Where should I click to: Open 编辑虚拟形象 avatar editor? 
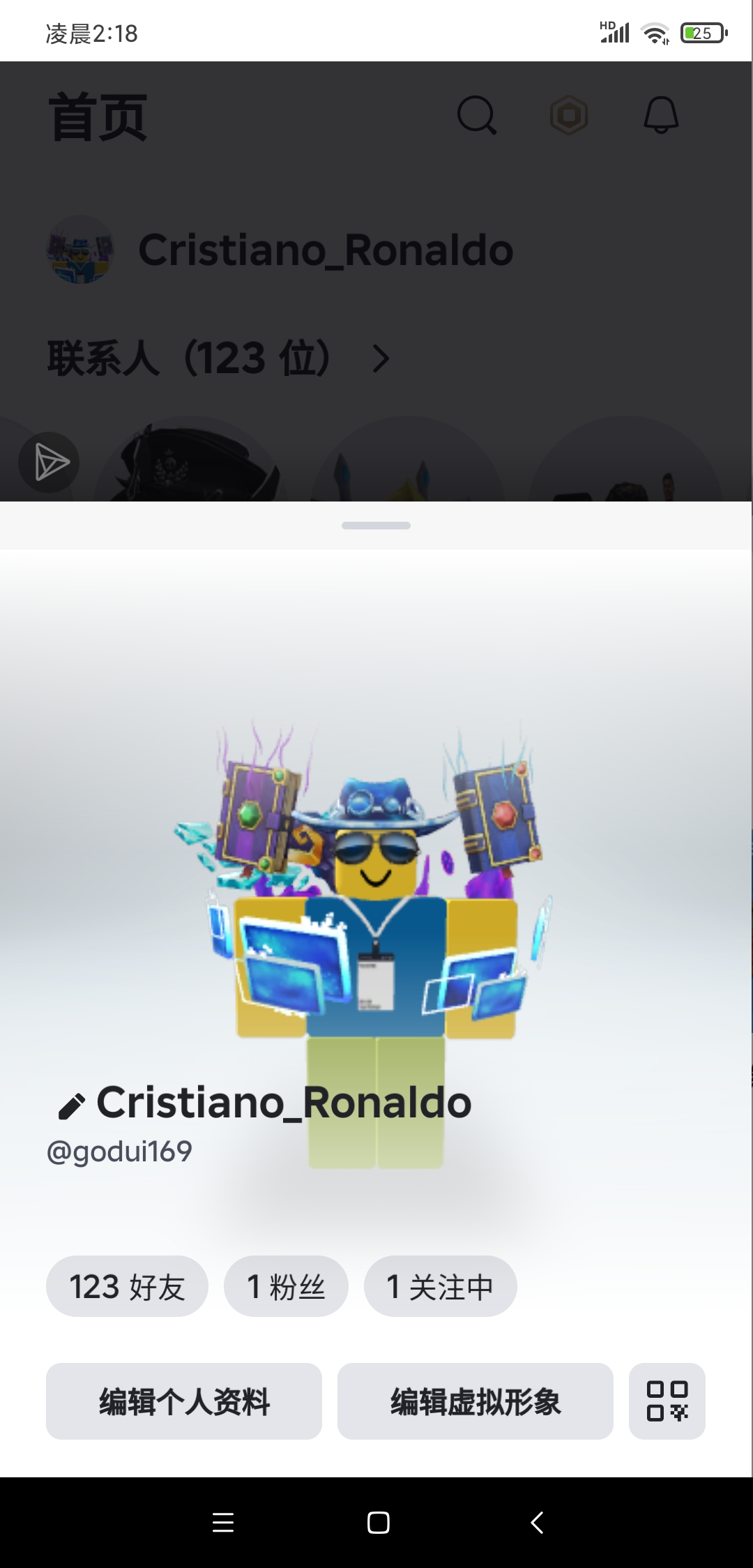475,1401
